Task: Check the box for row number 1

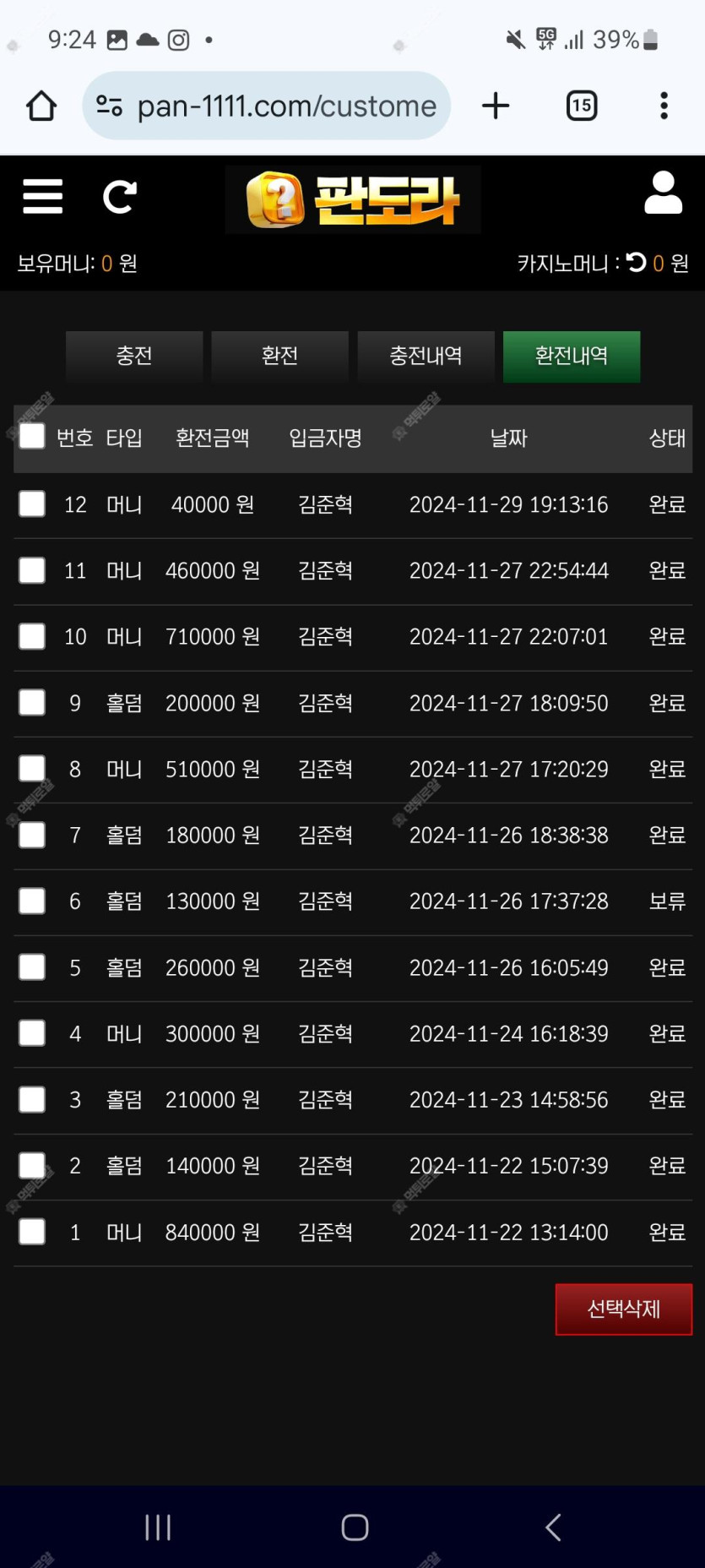Action: 32,1232
